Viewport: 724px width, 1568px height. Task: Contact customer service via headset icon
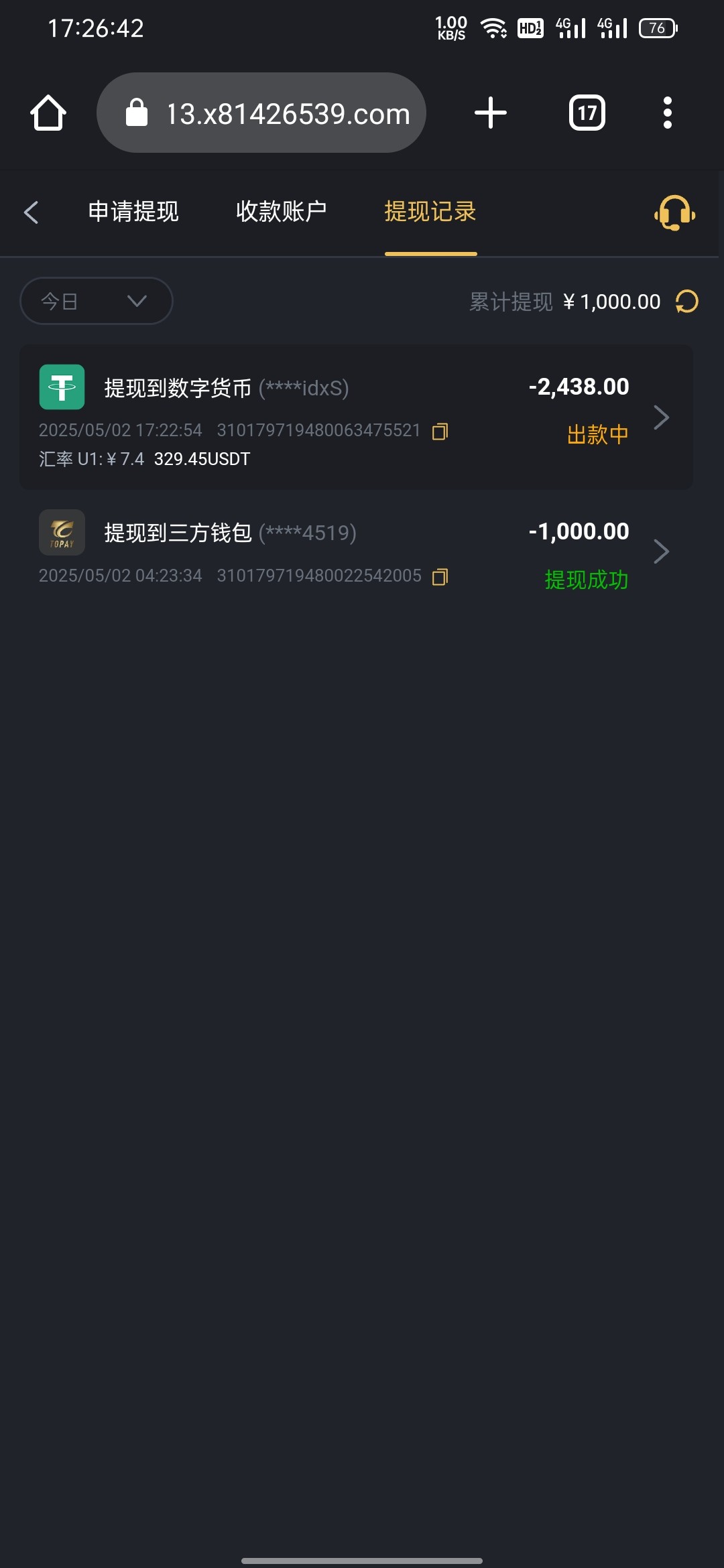pos(675,212)
